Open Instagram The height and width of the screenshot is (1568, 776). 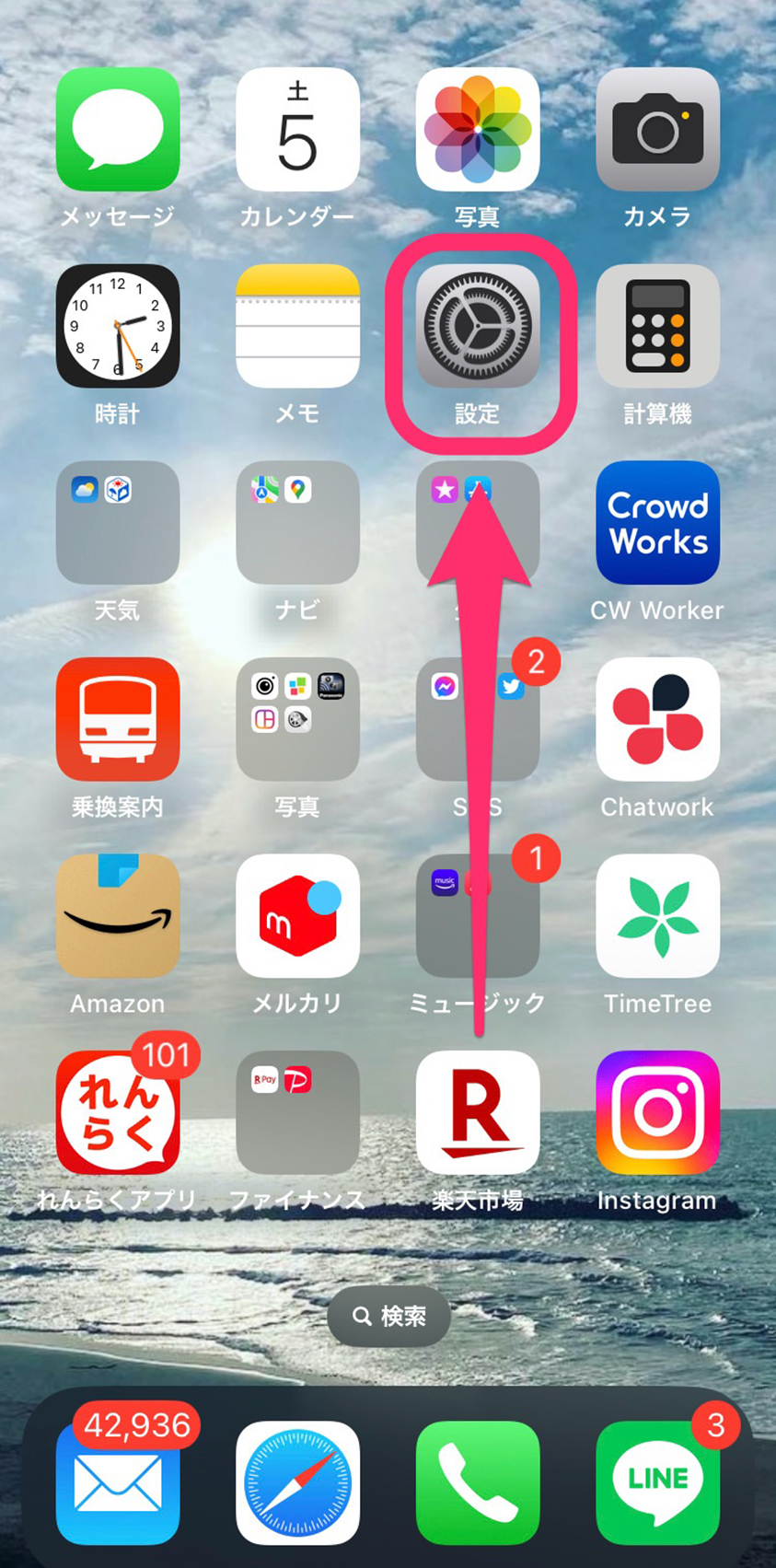click(x=657, y=1113)
